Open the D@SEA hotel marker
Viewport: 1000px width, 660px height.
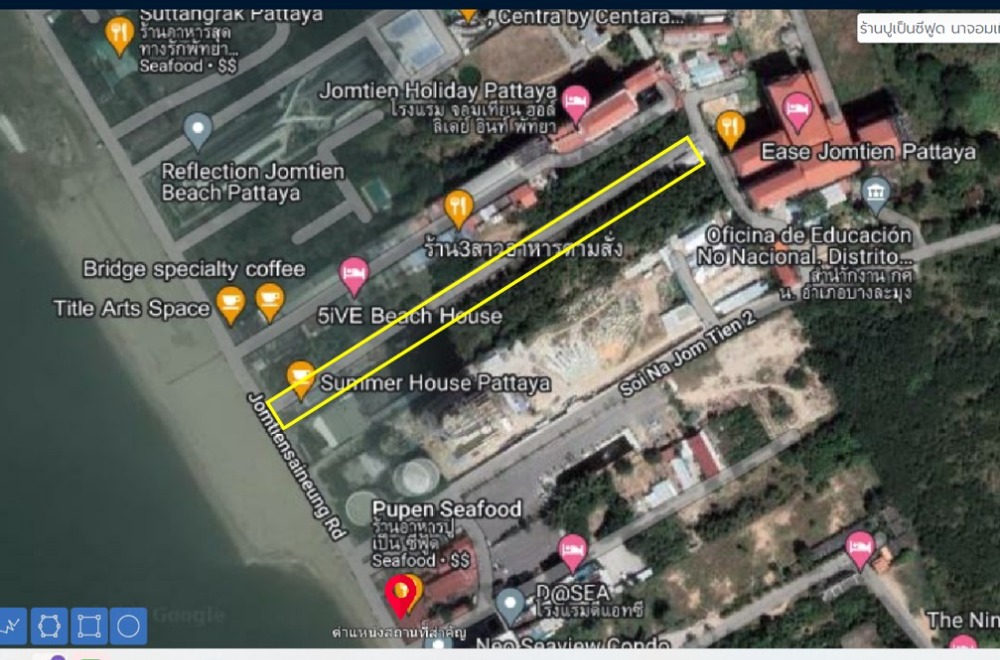(x=572, y=550)
